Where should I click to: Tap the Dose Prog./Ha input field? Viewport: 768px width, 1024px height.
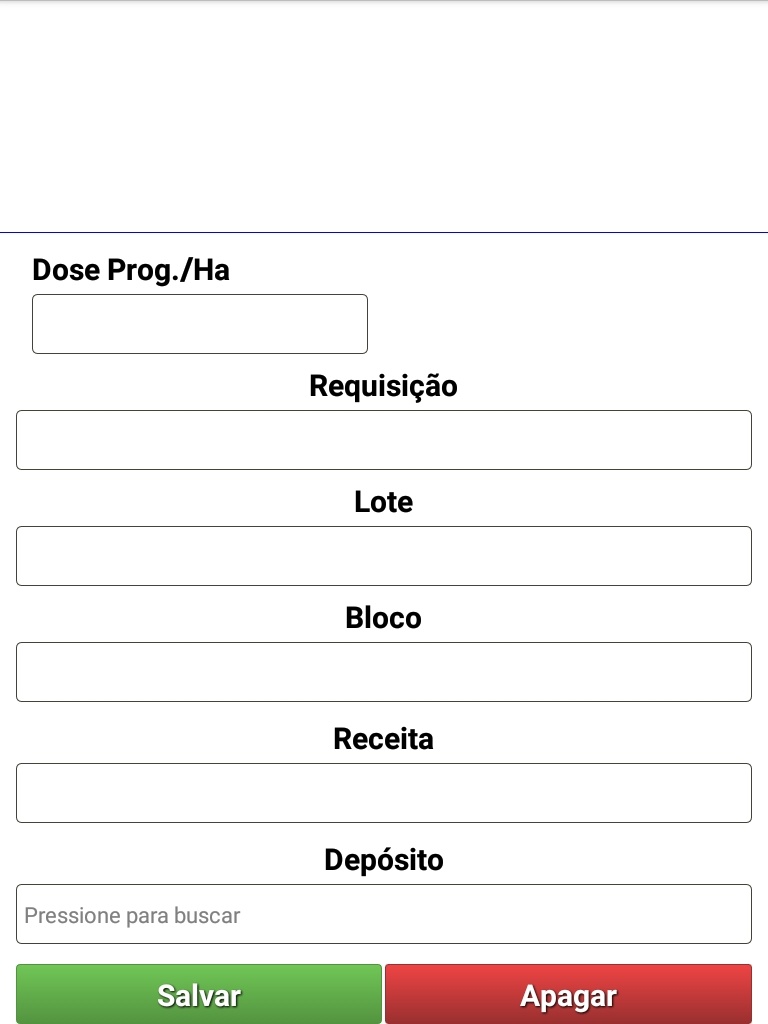(x=200, y=324)
